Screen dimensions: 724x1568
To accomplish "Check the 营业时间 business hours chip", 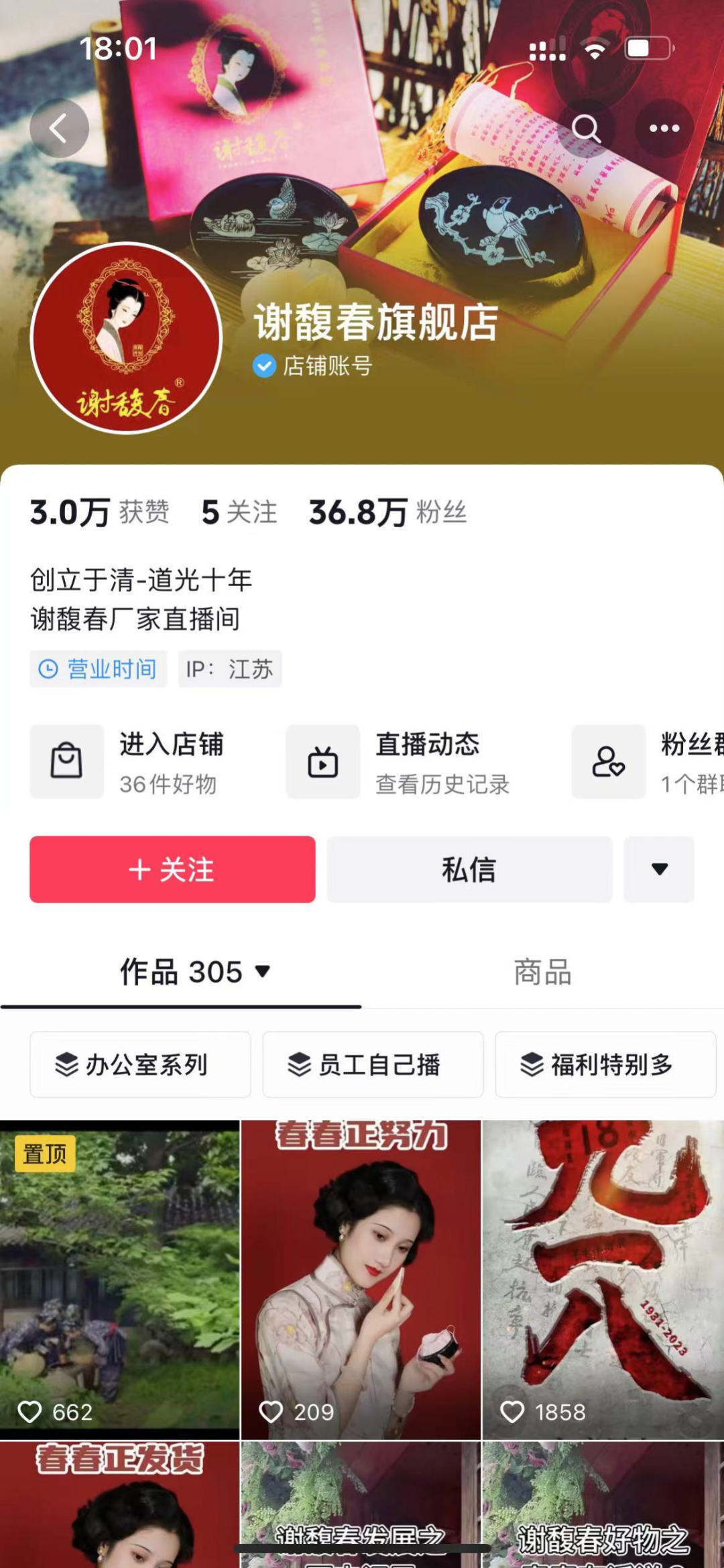I will tap(98, 669).
